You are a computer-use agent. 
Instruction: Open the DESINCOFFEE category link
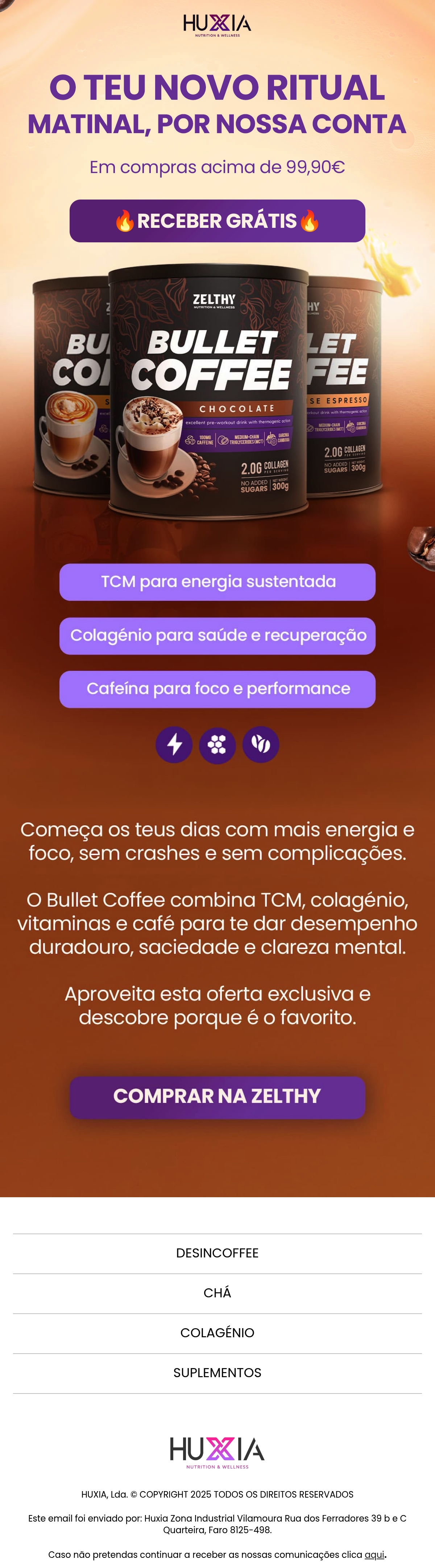coord(217,1253)
